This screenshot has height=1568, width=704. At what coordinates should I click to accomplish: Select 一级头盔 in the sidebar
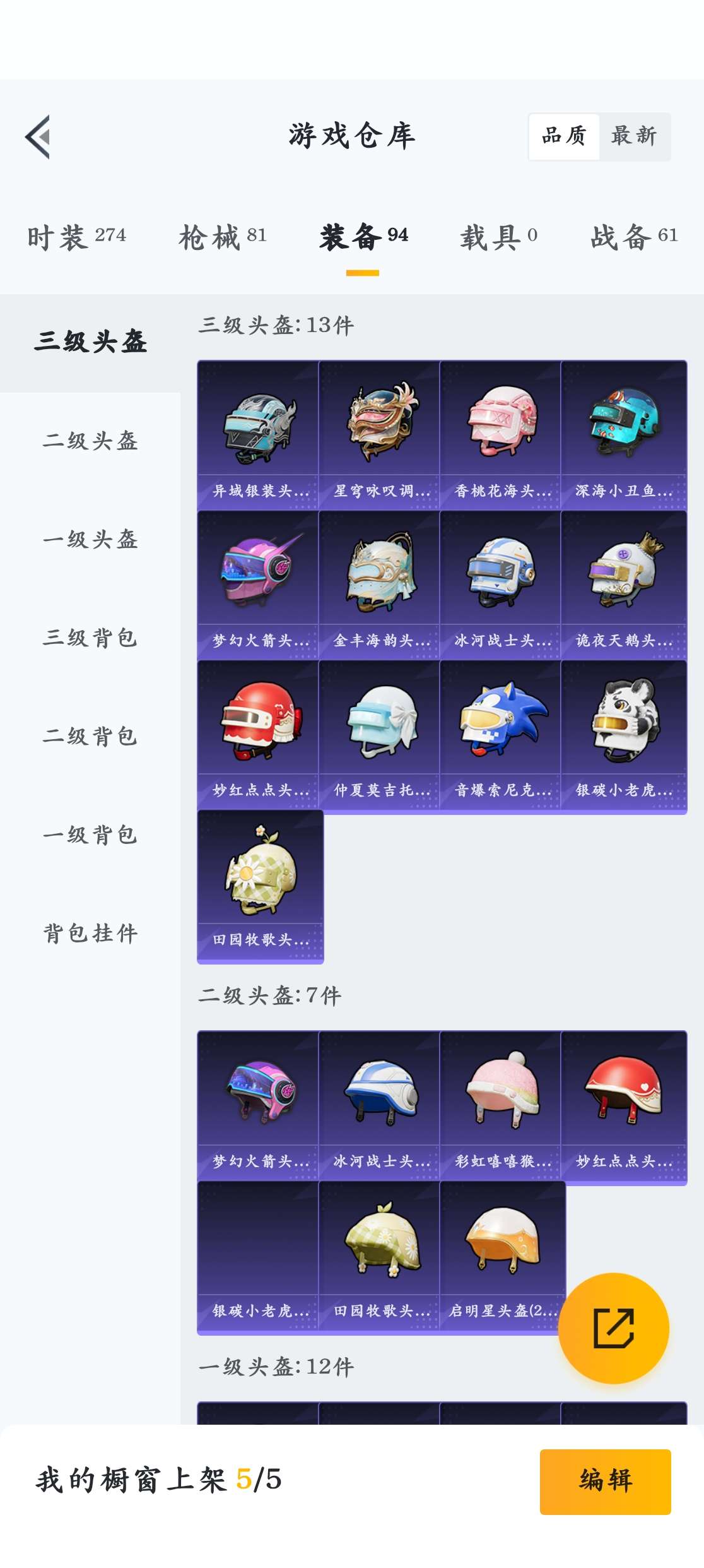tap(90, 539)
